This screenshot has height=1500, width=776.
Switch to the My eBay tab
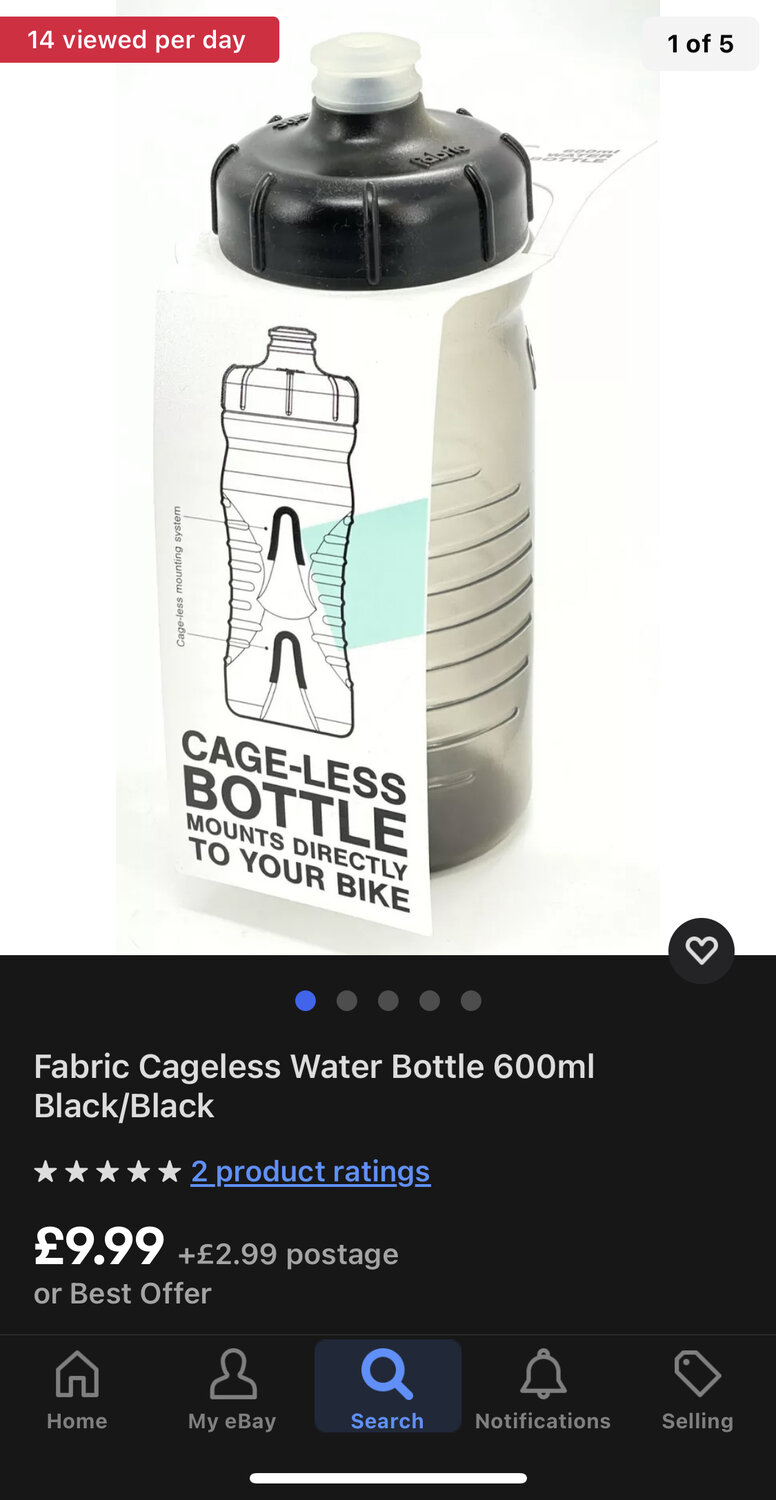pos(232,1390)
